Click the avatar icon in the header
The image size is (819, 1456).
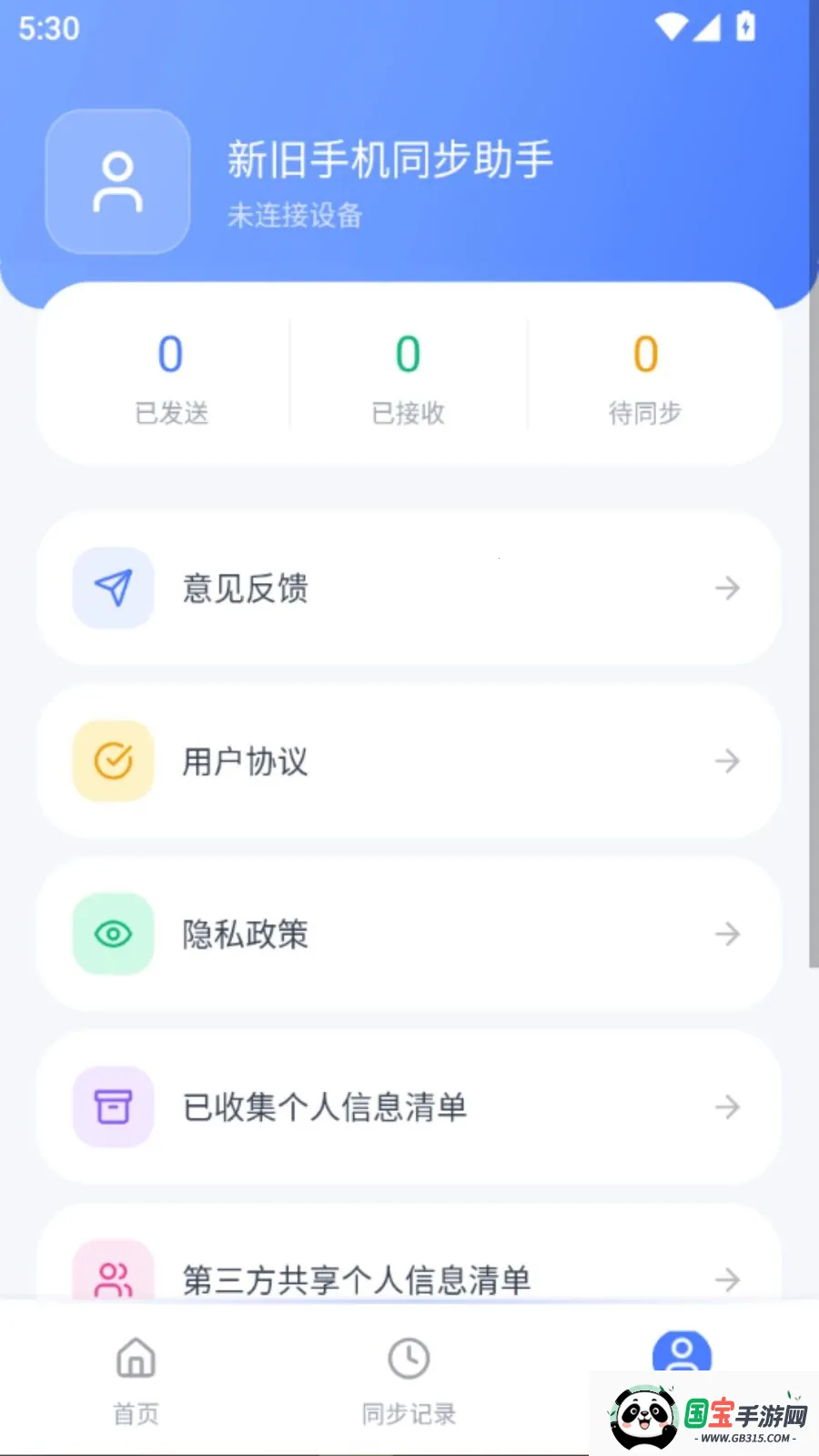[x=117, y=182]
